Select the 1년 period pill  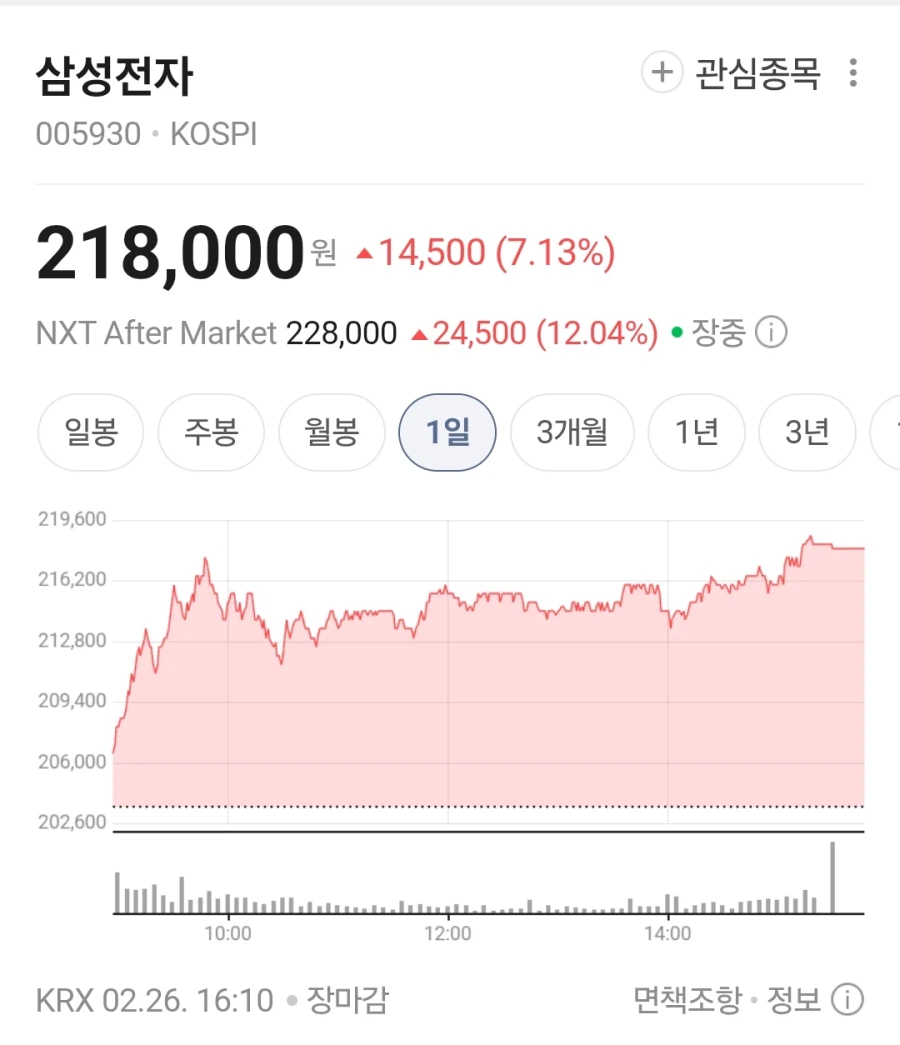(x=696, y=432)
